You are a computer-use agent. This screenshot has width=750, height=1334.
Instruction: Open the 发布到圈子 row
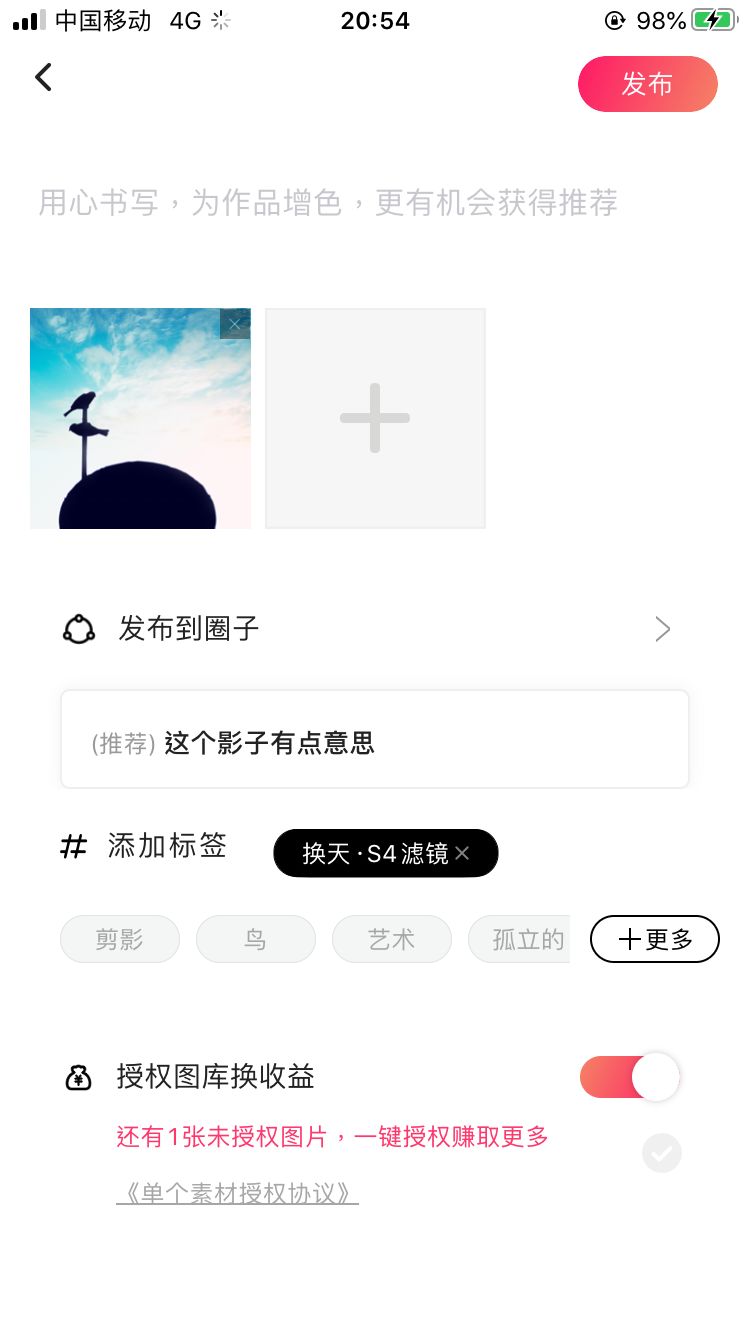pyautogui.click(x=375, y=629)
